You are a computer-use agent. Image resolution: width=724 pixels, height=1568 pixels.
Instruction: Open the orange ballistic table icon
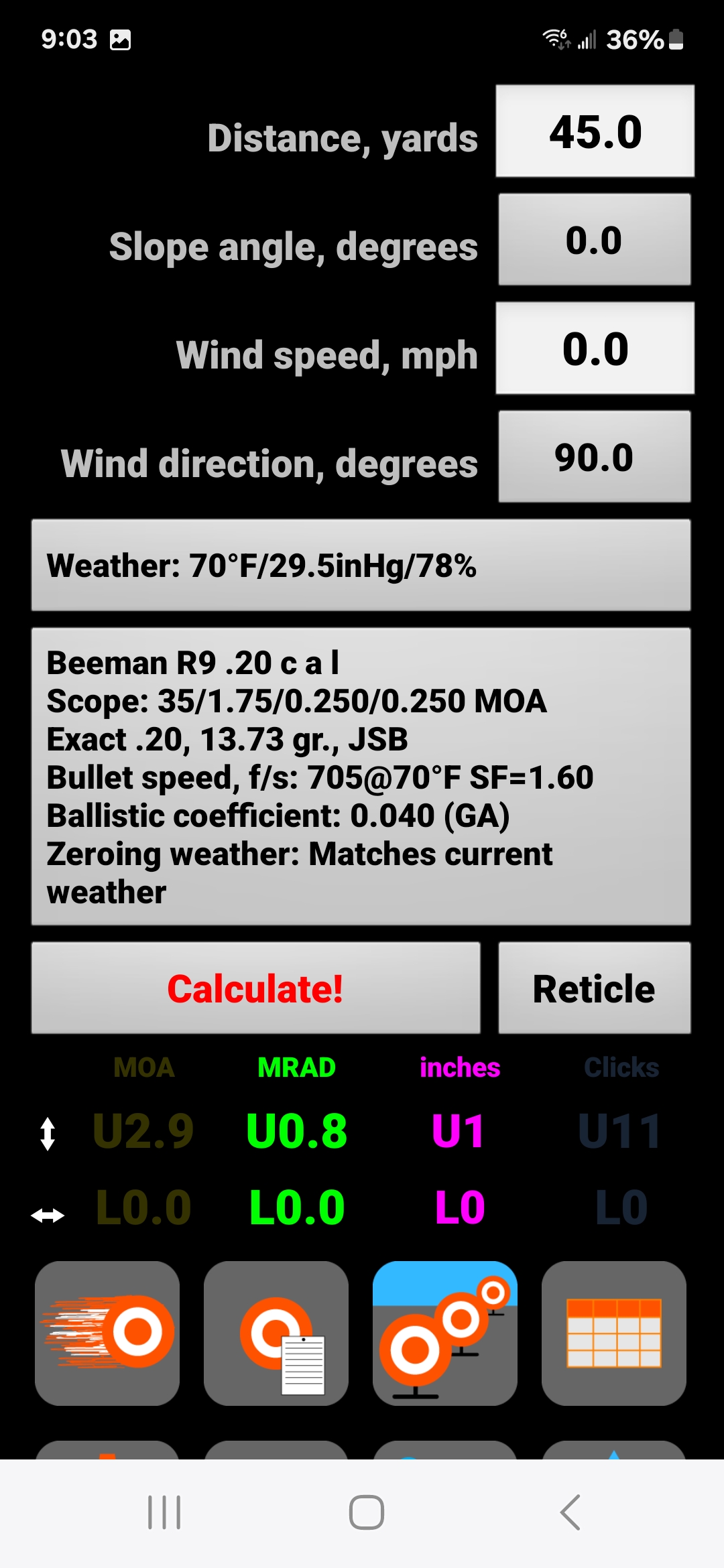[614, 1333]
